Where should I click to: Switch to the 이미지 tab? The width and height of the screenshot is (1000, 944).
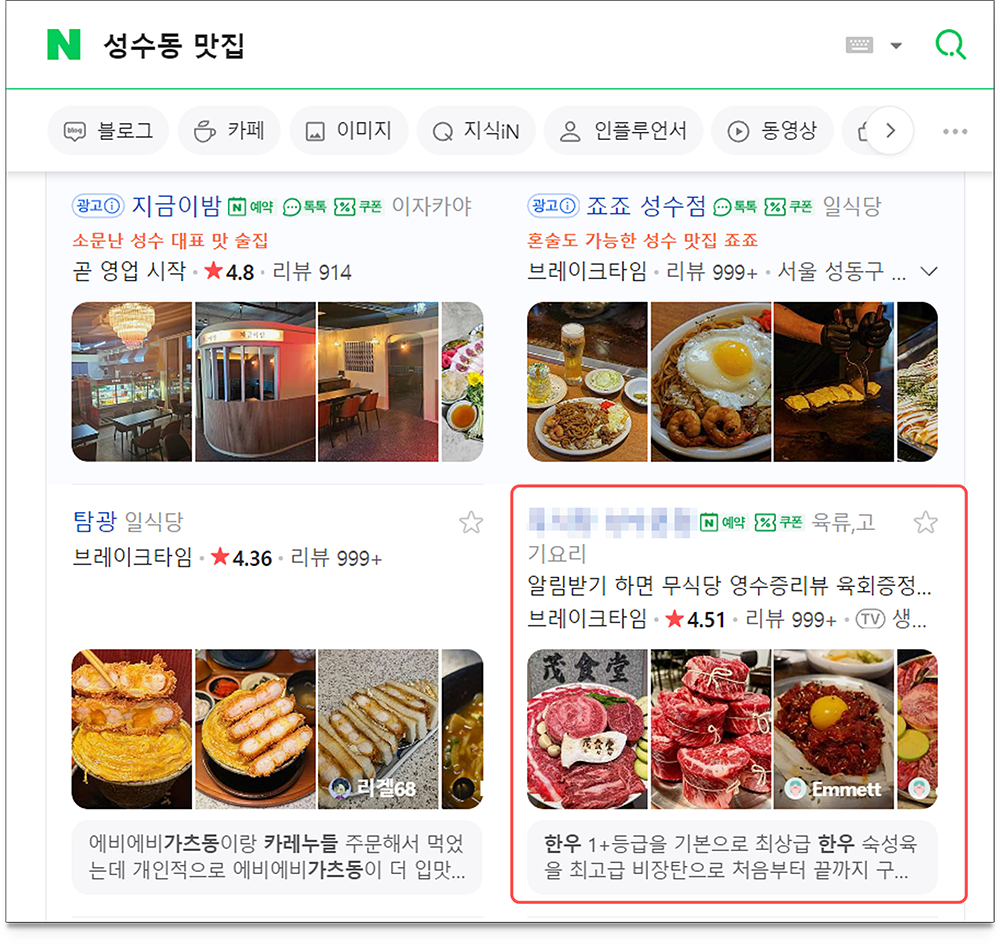pos(348,131)
